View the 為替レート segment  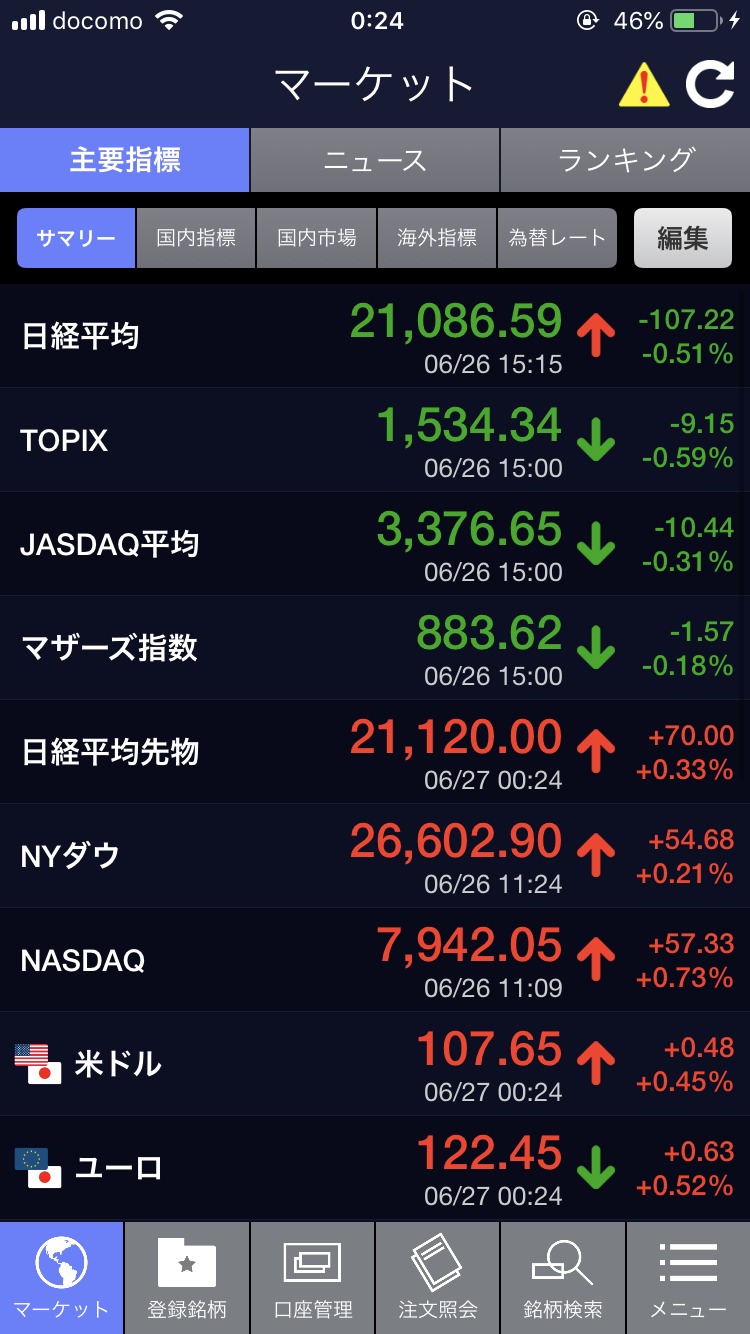click(x=556, y=238)
